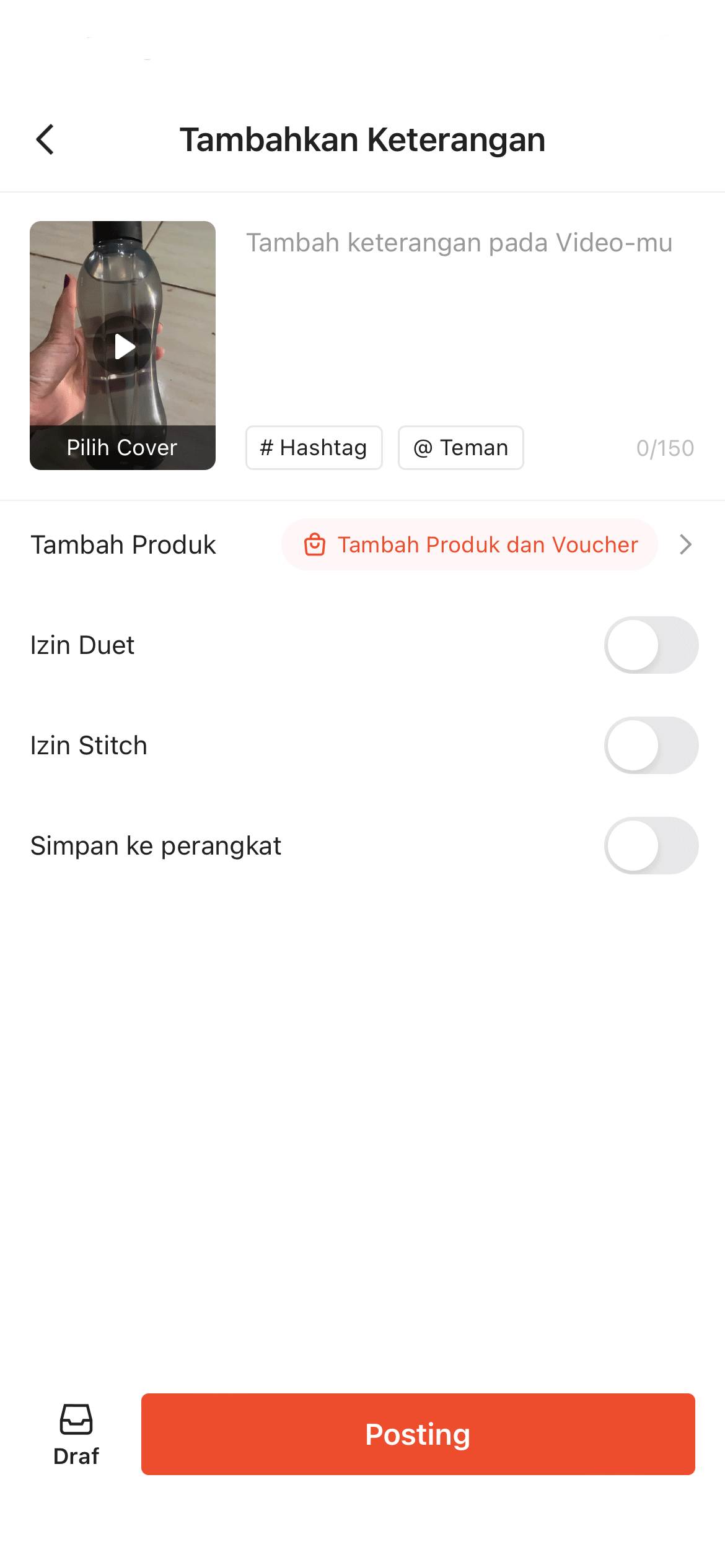Play the video preview
The height and width of the screenshot is (1568, 725).
[x=122, y=347]
